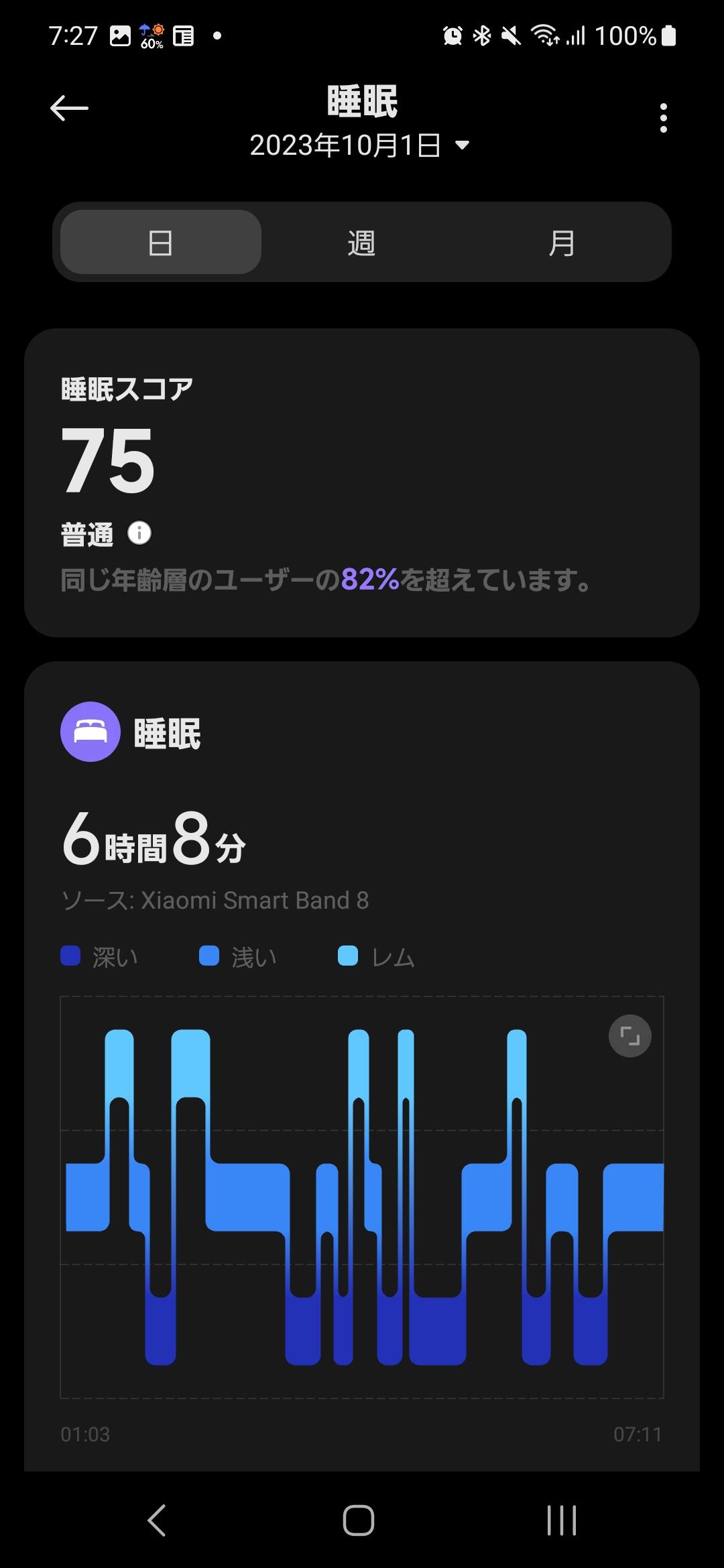Open the date dropdown showing 2023年10月1日

pos(359,145)
